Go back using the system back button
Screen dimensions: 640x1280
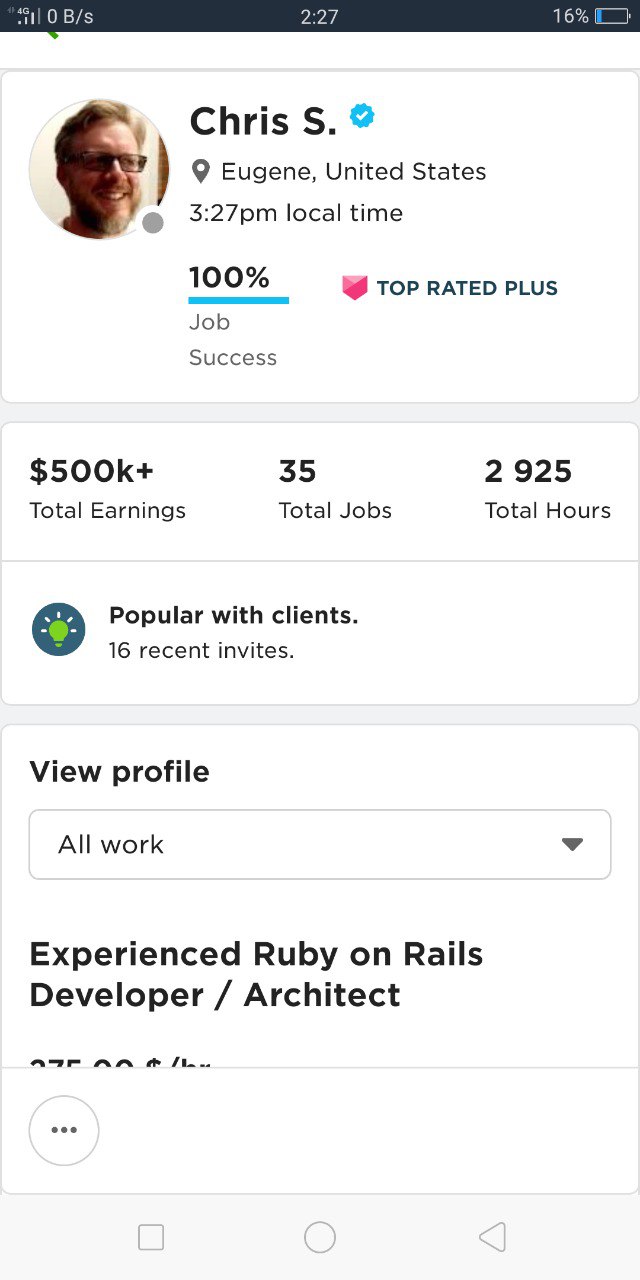pyautogui.click(x=492, y=1237)
